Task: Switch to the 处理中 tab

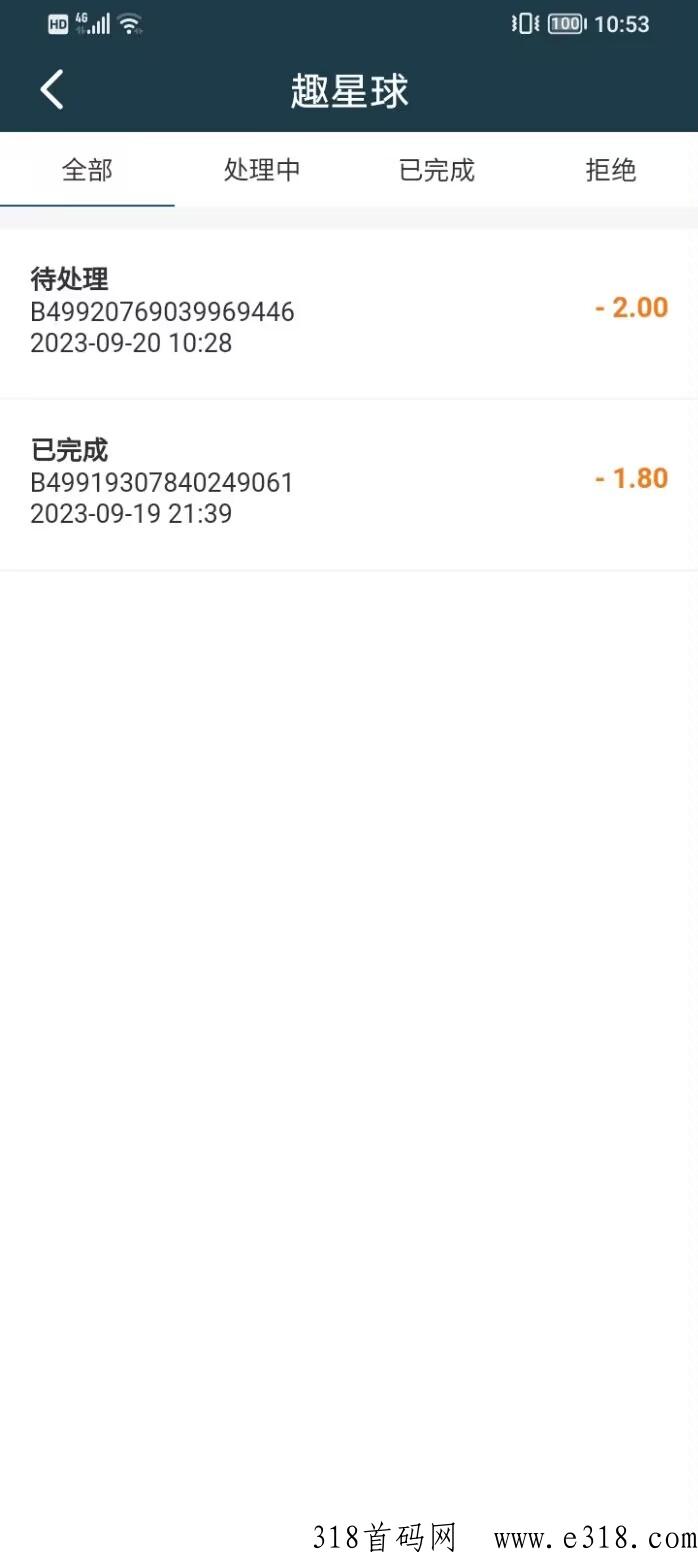Action: click(262, 170)
